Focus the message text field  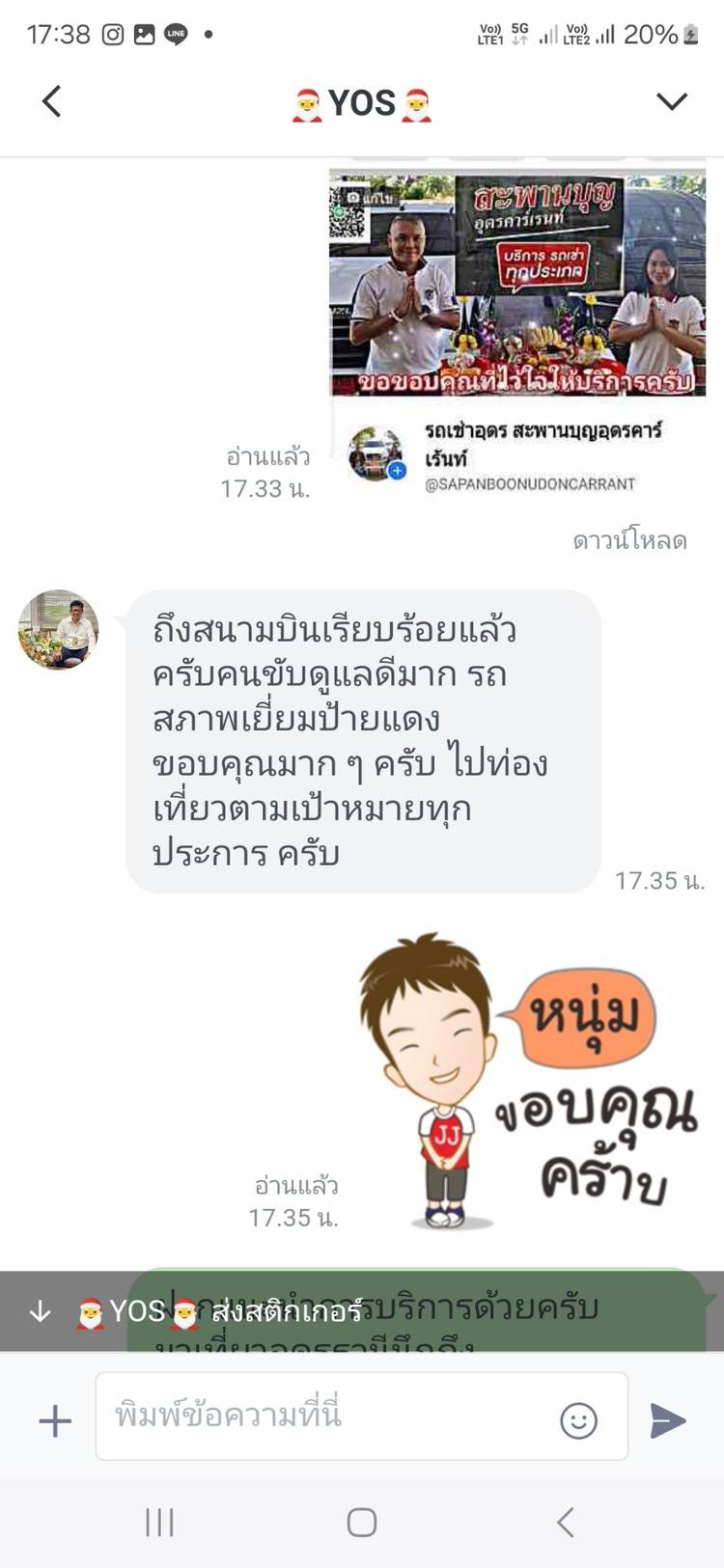(x=328, y=1417)
